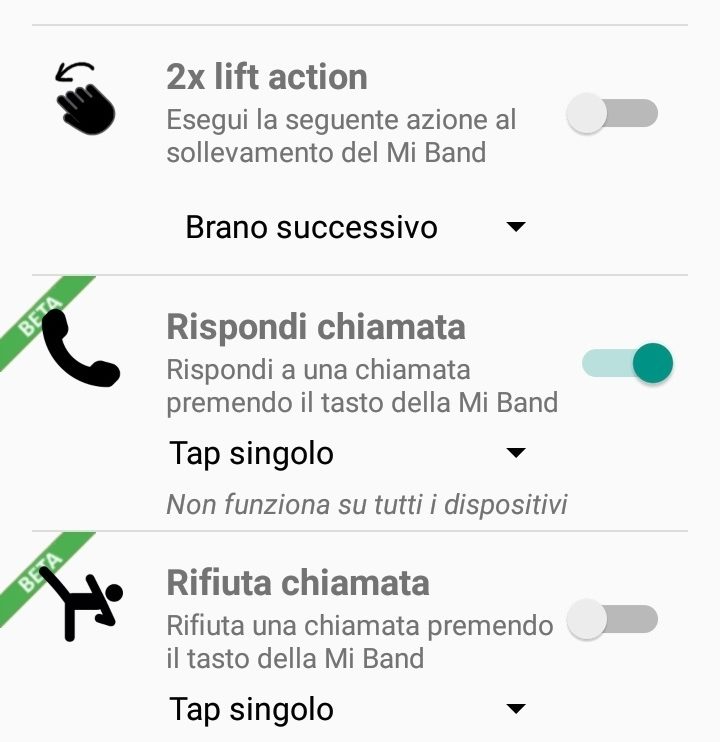Turn off the Rispondi chiamata switch
Image resolution: width=720 pixels, height=742 pixels.
628,363
